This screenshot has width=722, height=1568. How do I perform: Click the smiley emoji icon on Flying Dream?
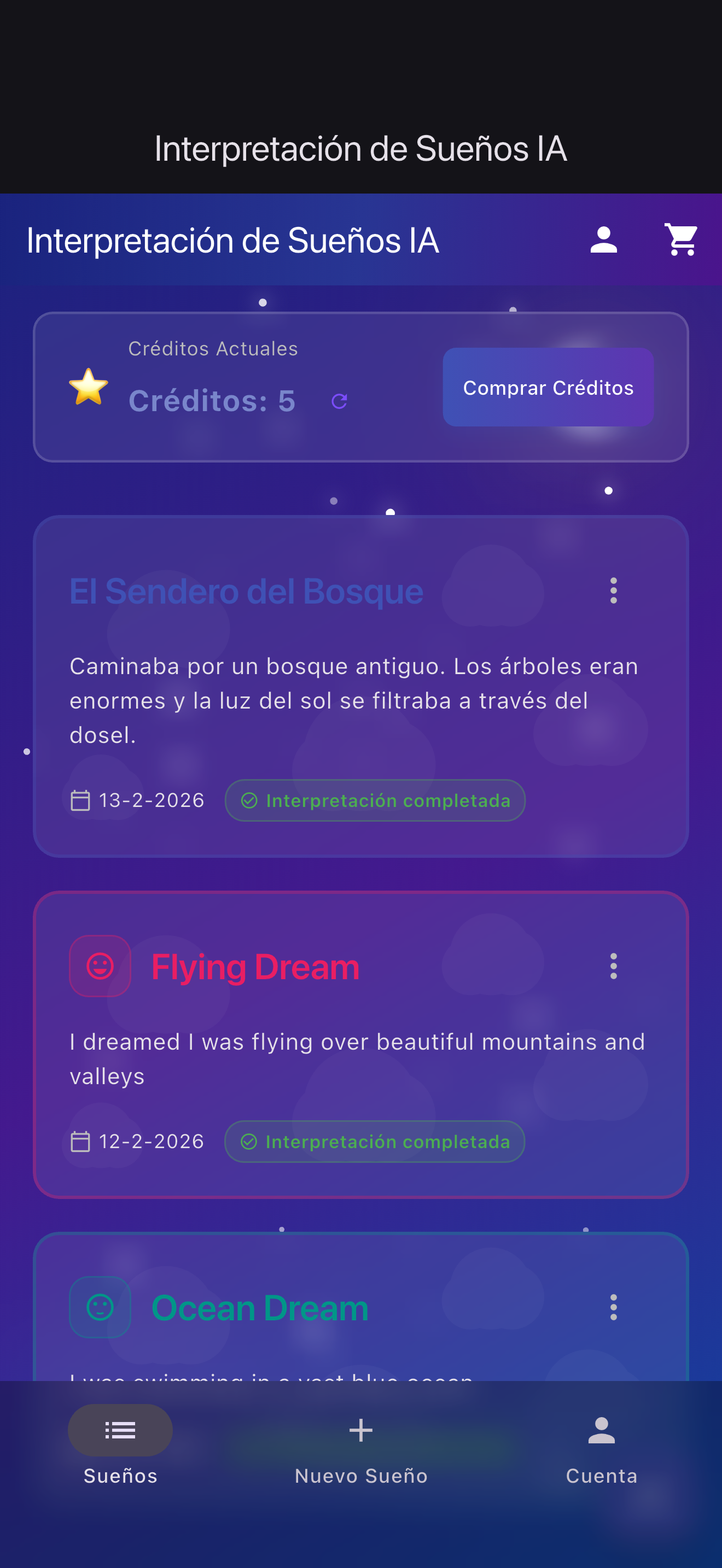click(x=100, y=966)
